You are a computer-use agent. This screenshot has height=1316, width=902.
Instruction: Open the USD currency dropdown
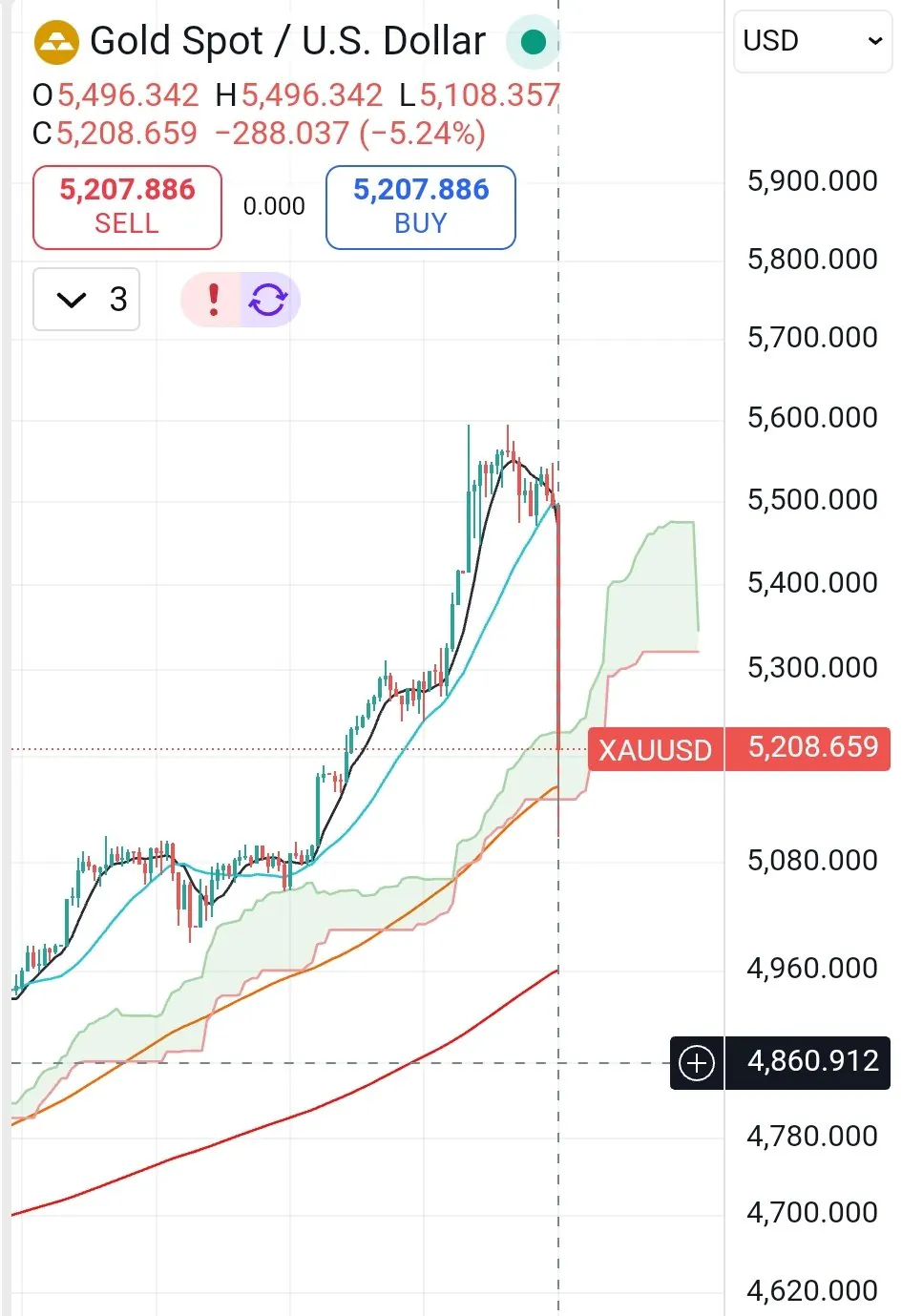tap(812, 41)
